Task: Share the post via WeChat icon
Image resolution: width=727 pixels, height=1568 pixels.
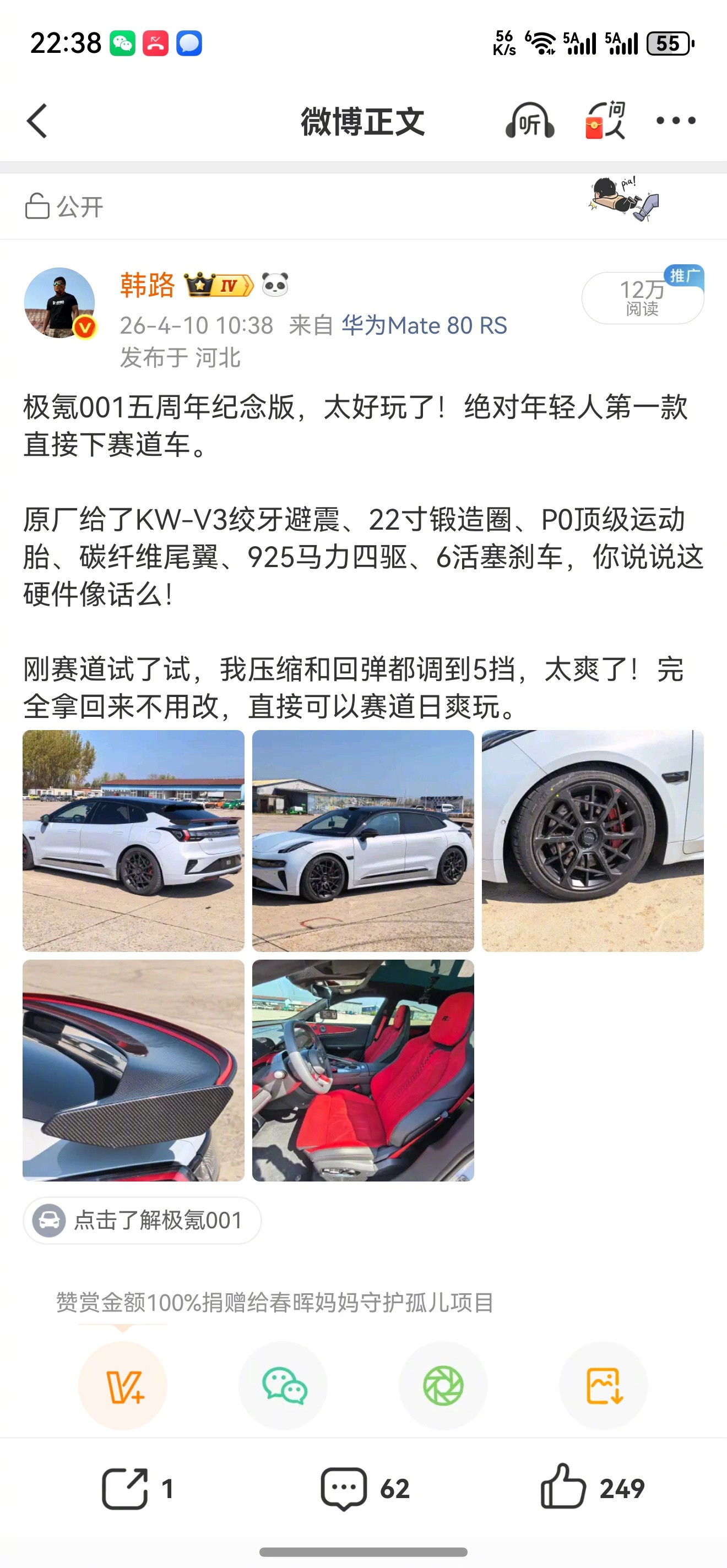Action: tap(284, 1385)
